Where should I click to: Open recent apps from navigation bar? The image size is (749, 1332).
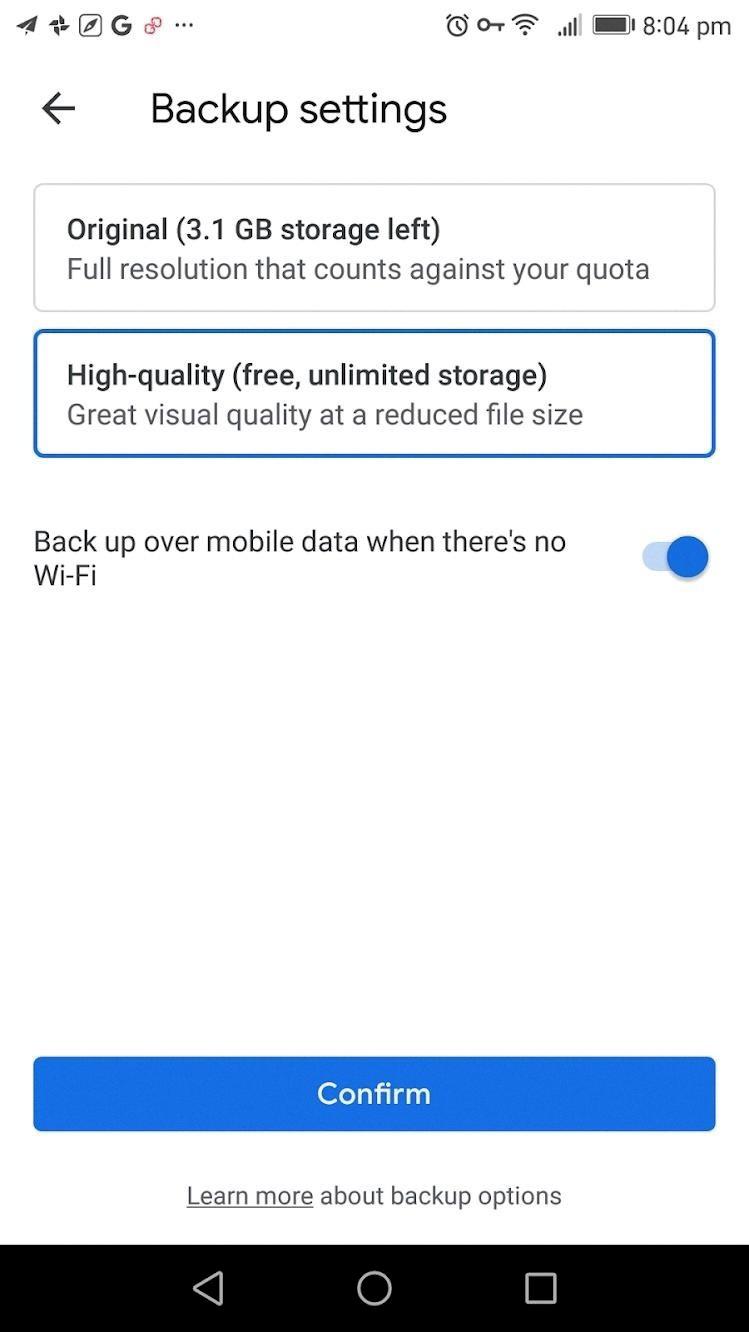pos(540,1288)
